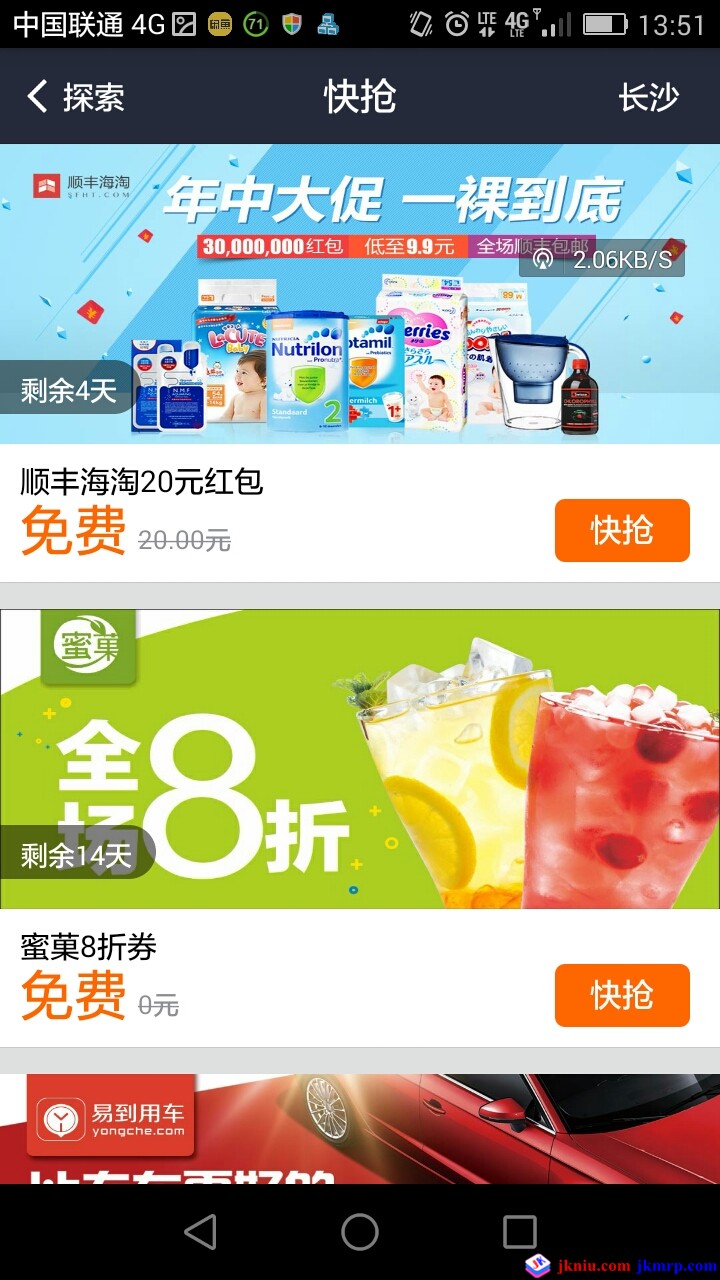The width and height of the screenshot is (720, 1280).
Task: Go back to 探索
Action: 75,97
